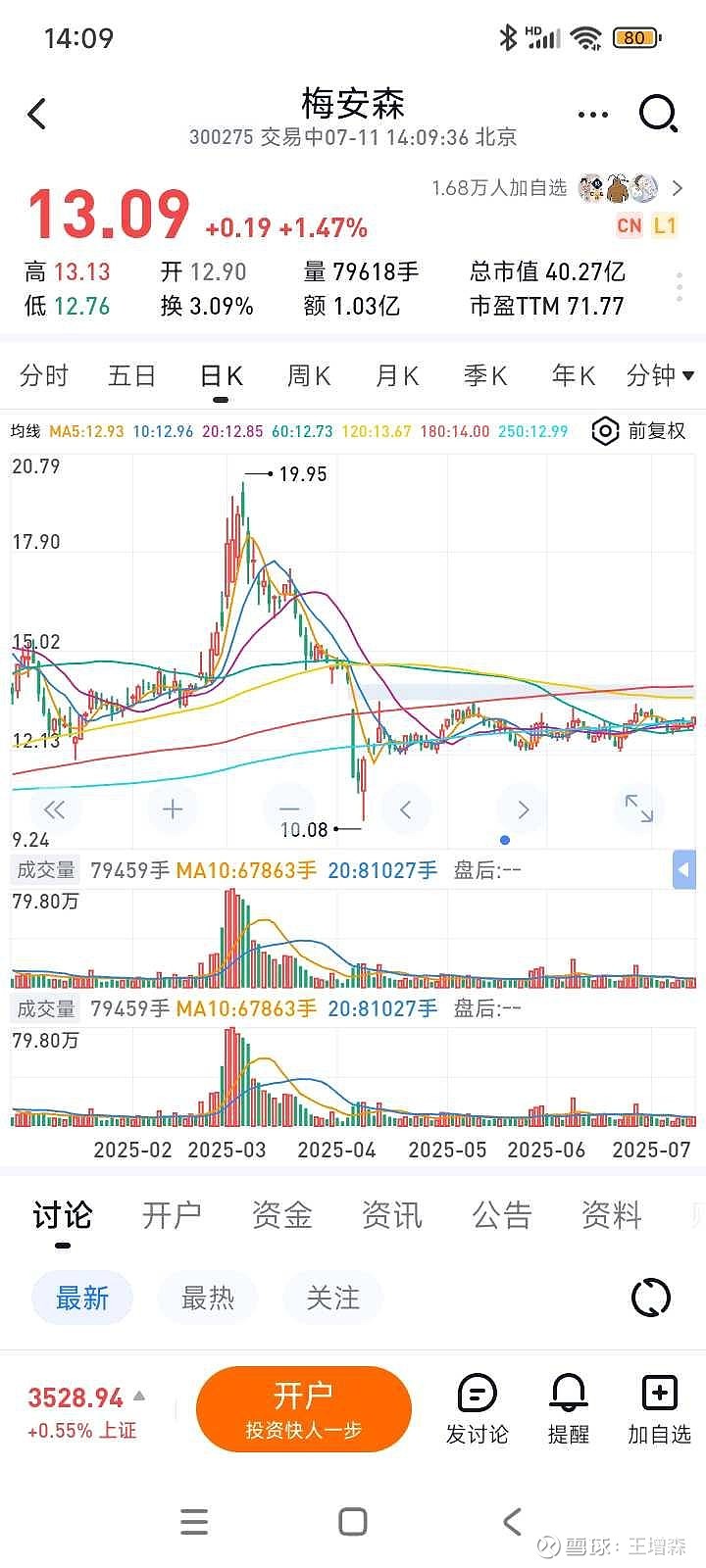
Task: Open the 前复权 adjustment setting
Action: [x=639, y=431]
